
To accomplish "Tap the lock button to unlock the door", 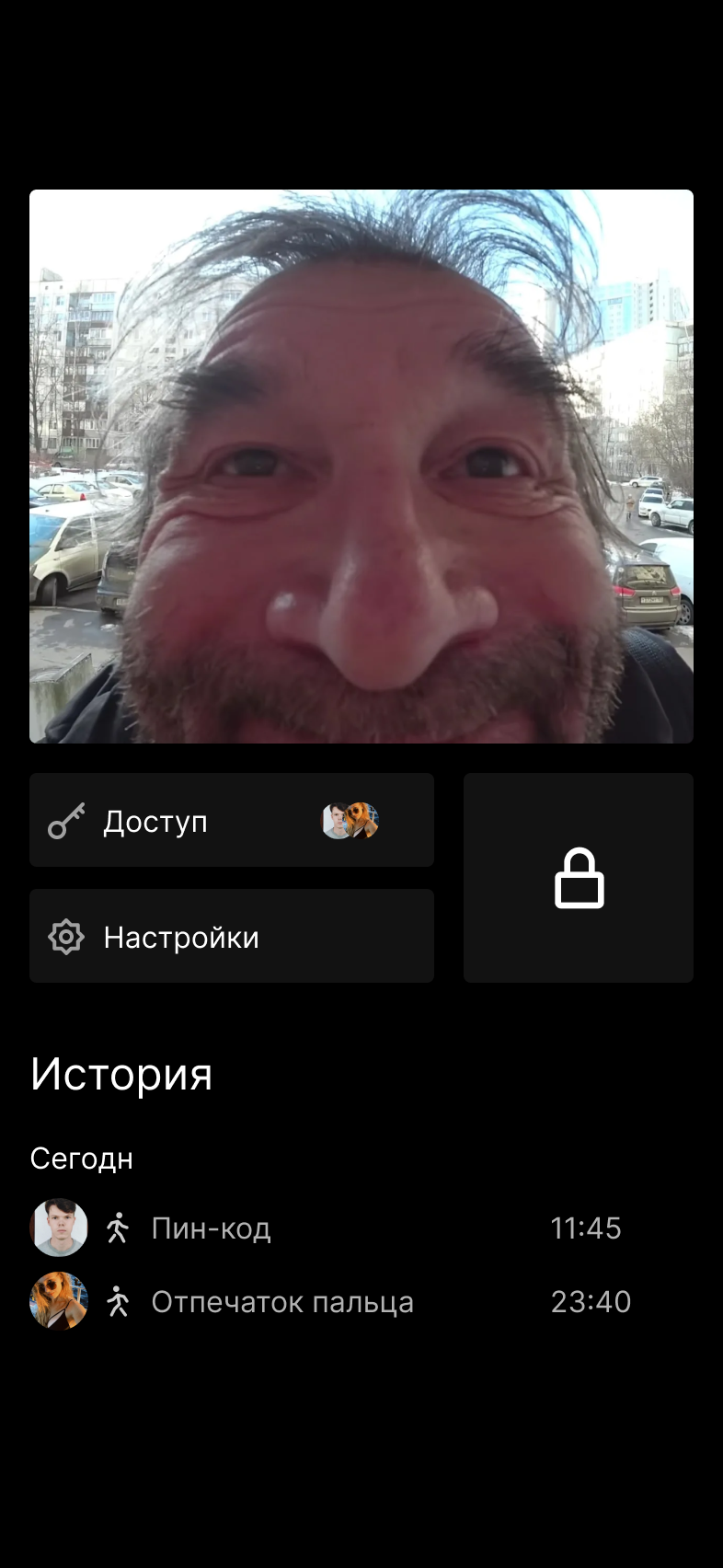I will click(579, 878).
